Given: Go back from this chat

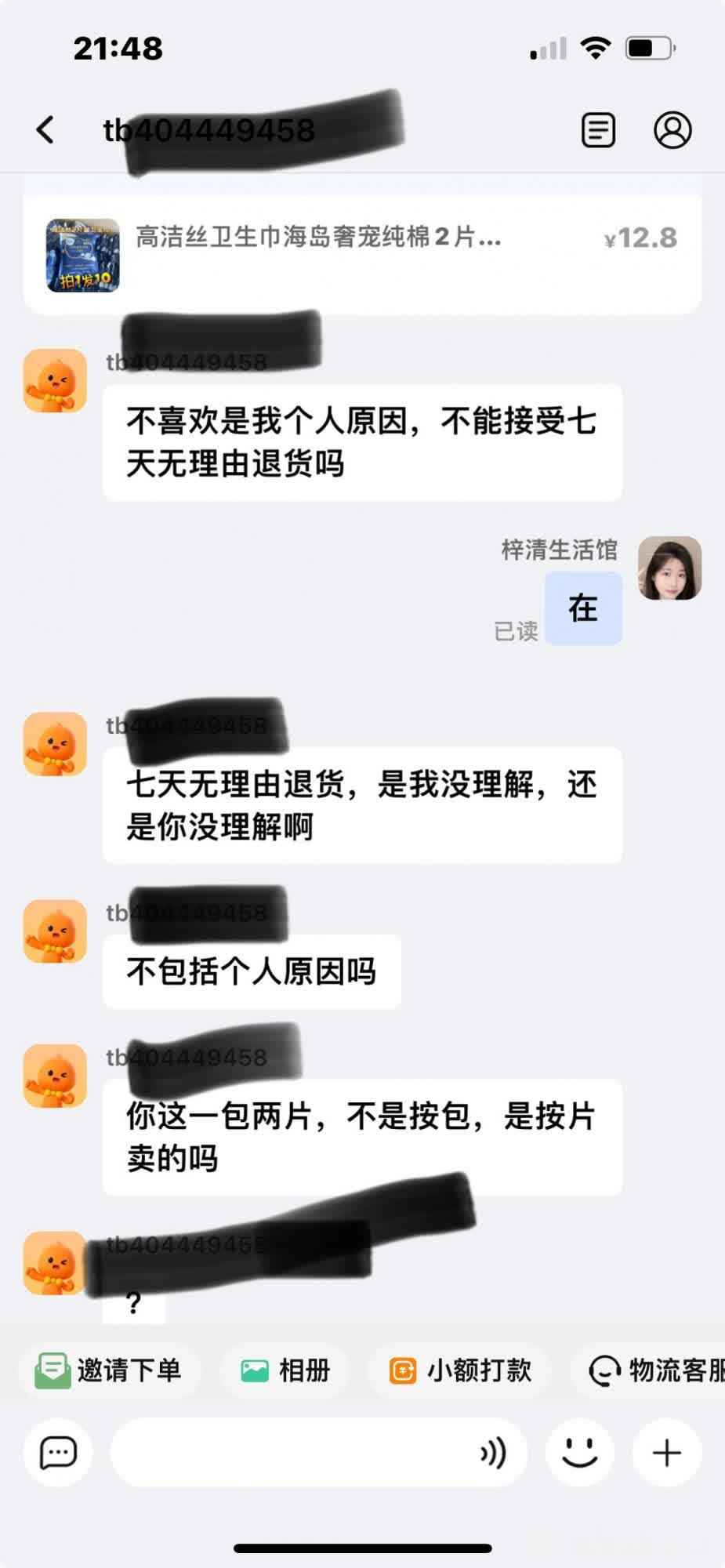Looking at the screenshot, I should [45, 130].
